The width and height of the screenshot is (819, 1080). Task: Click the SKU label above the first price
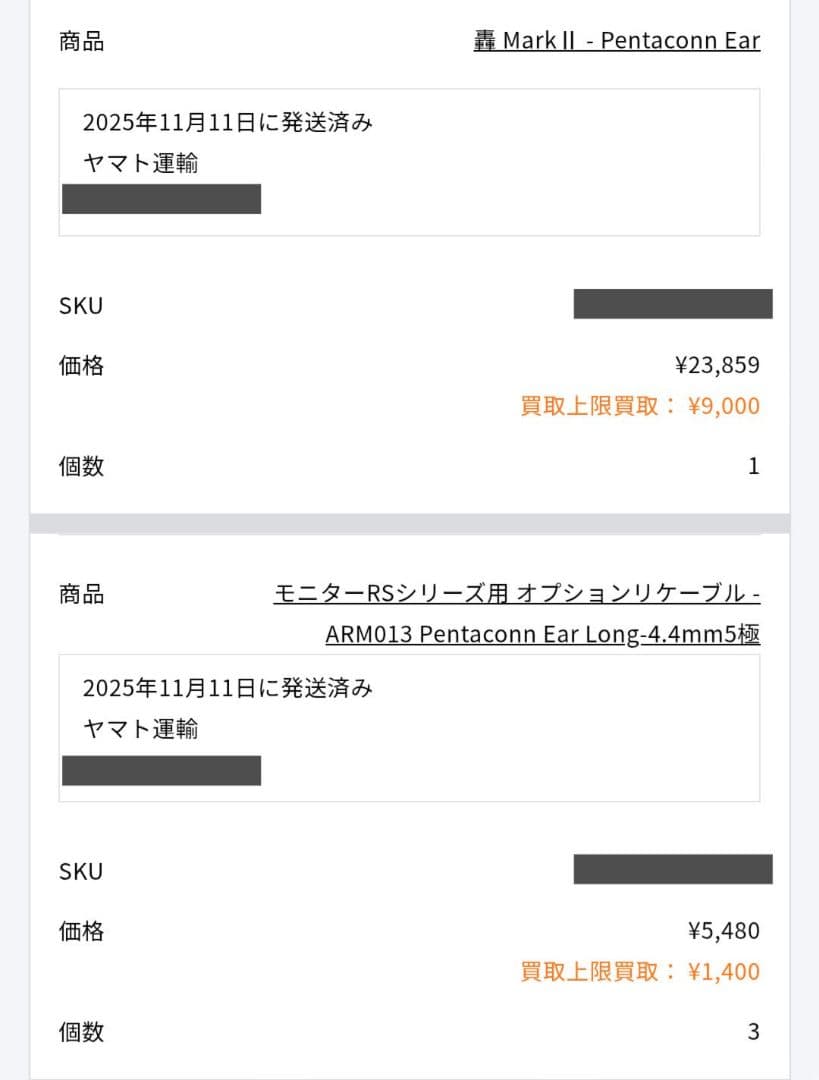pos(81,303)
